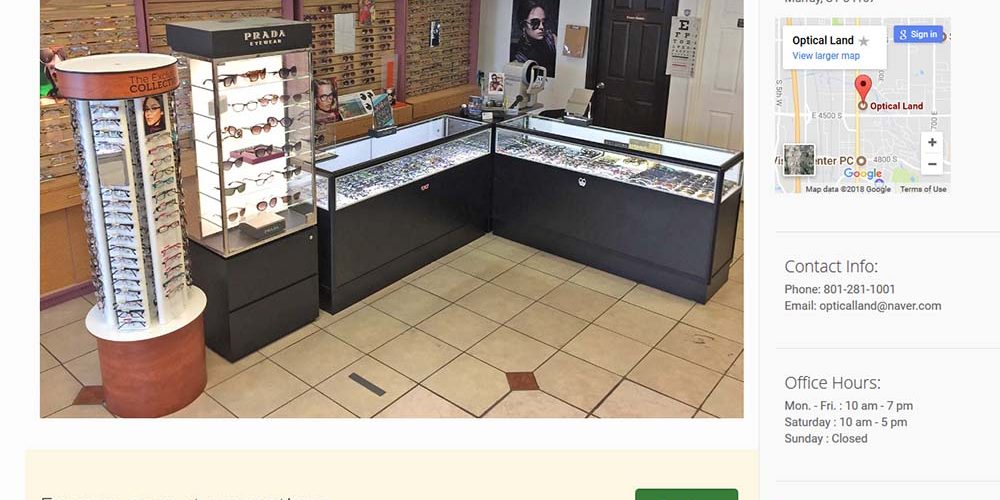Viewport: 1000px width, 500px height.
Task: Tap the Google Sign in button
Action: tap(918, 34)
